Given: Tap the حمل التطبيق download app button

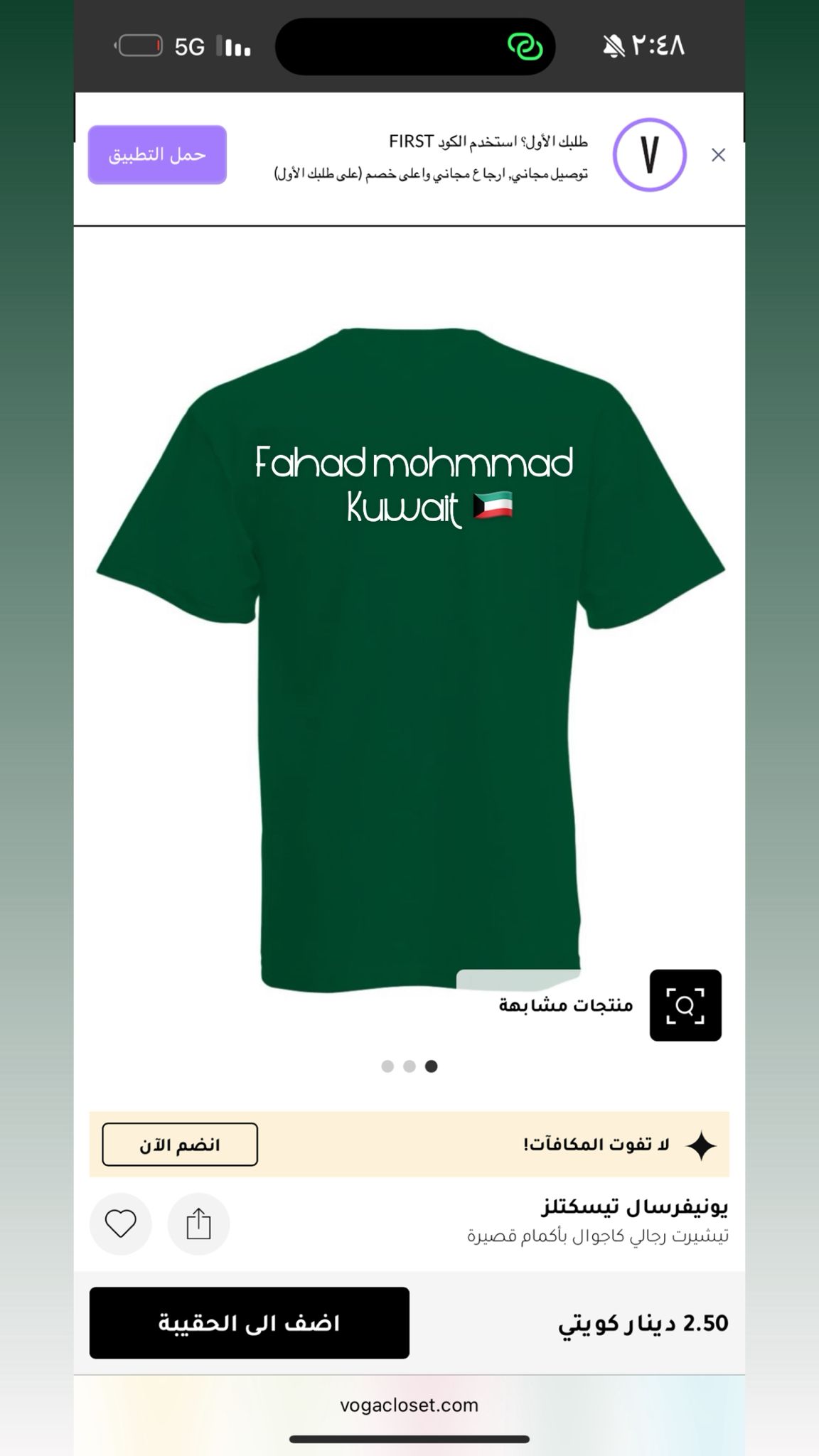Looking at the screenshot, I should (x=157, y=155).
